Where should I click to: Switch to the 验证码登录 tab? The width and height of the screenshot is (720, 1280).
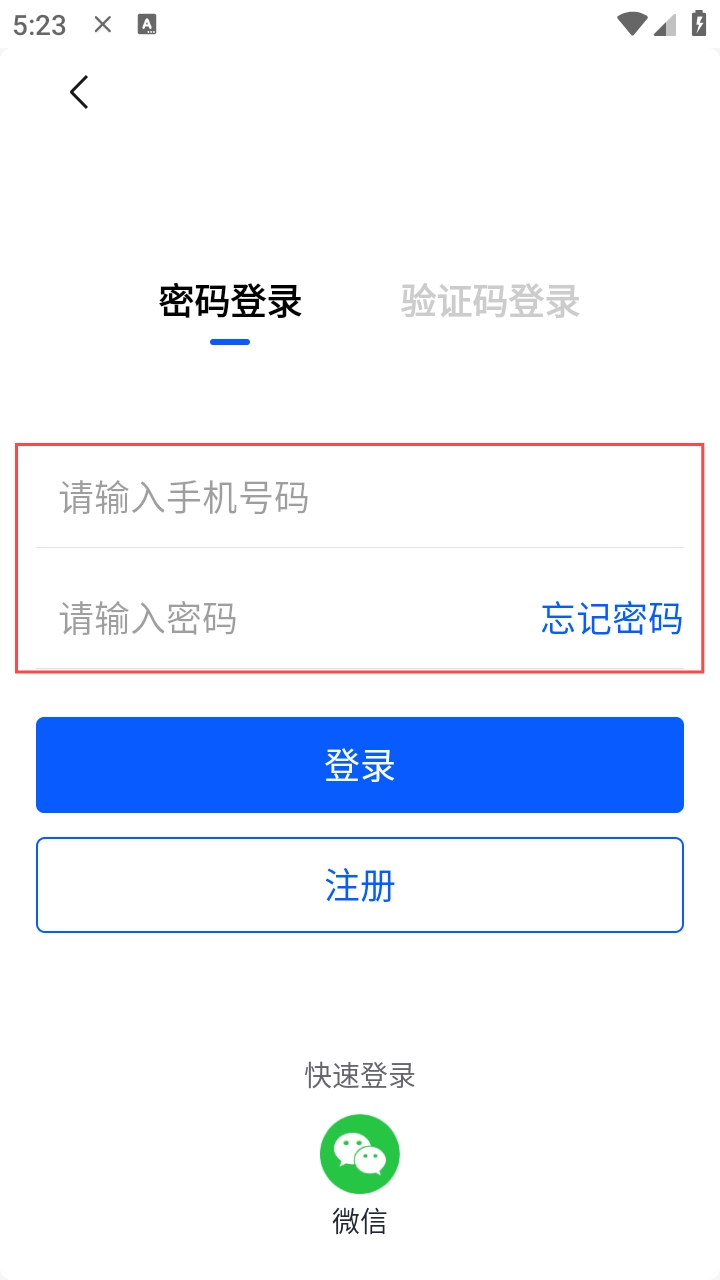pyautogui.click(x=490, y=301)
